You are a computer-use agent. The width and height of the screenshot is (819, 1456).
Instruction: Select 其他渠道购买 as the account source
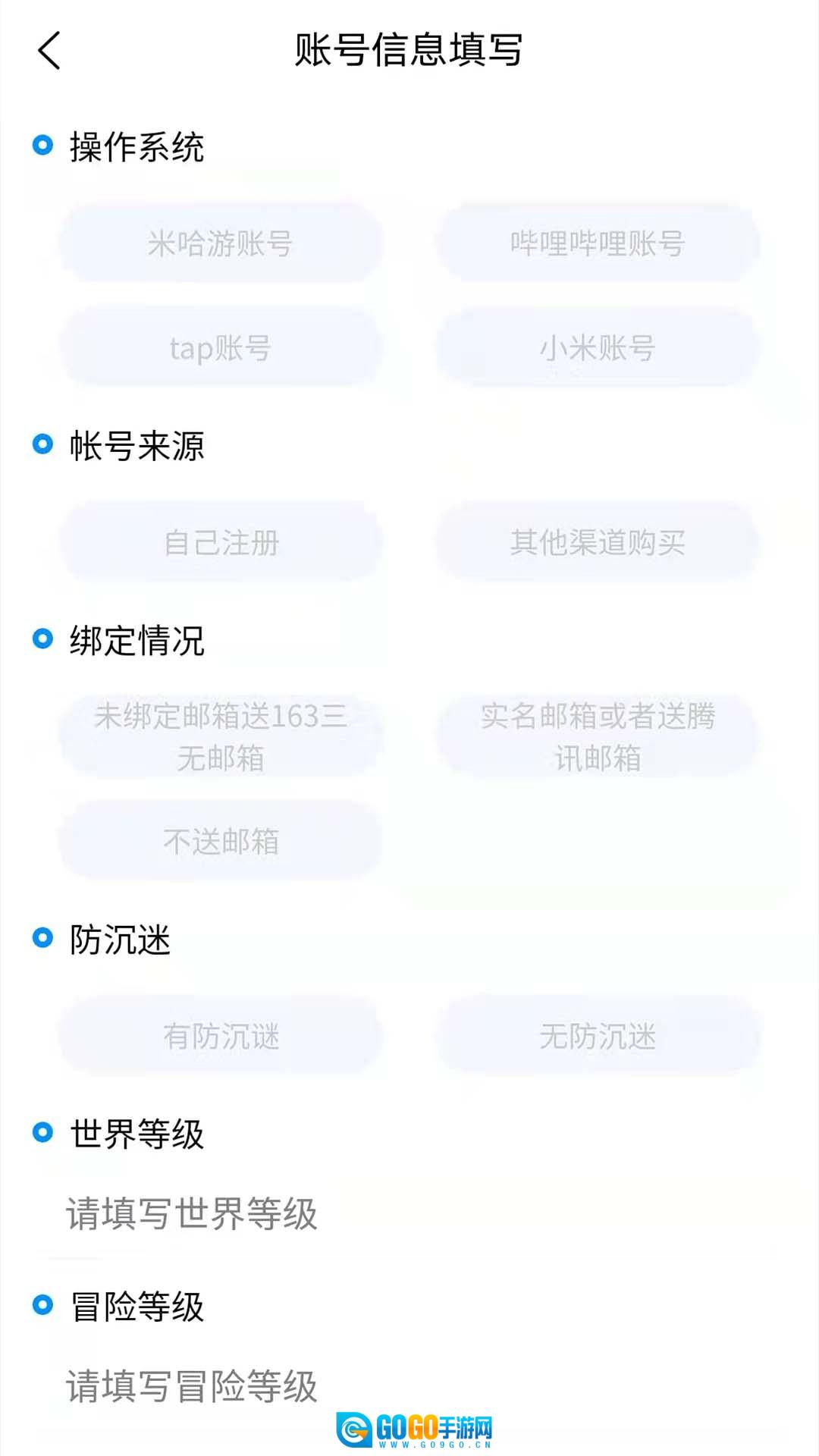click(598, 542)
